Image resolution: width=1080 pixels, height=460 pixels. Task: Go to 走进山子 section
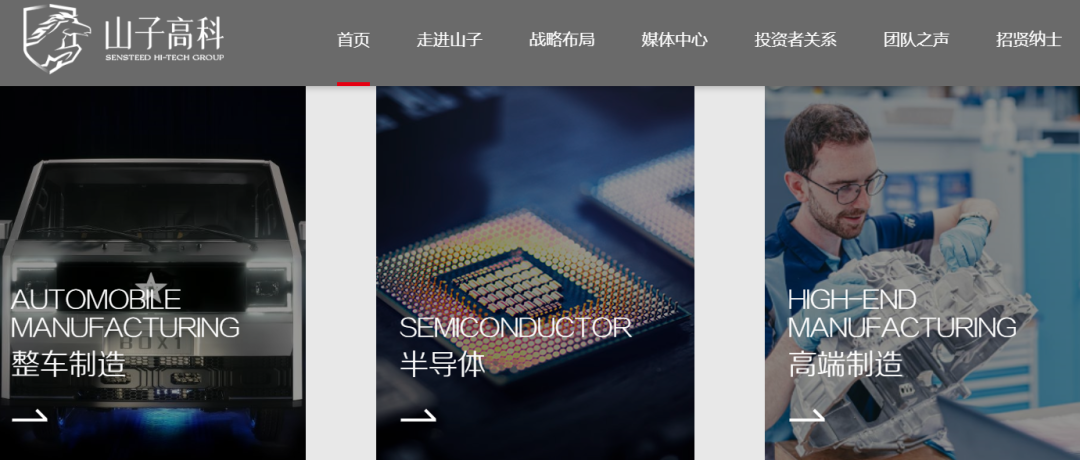tap(449, 40)
